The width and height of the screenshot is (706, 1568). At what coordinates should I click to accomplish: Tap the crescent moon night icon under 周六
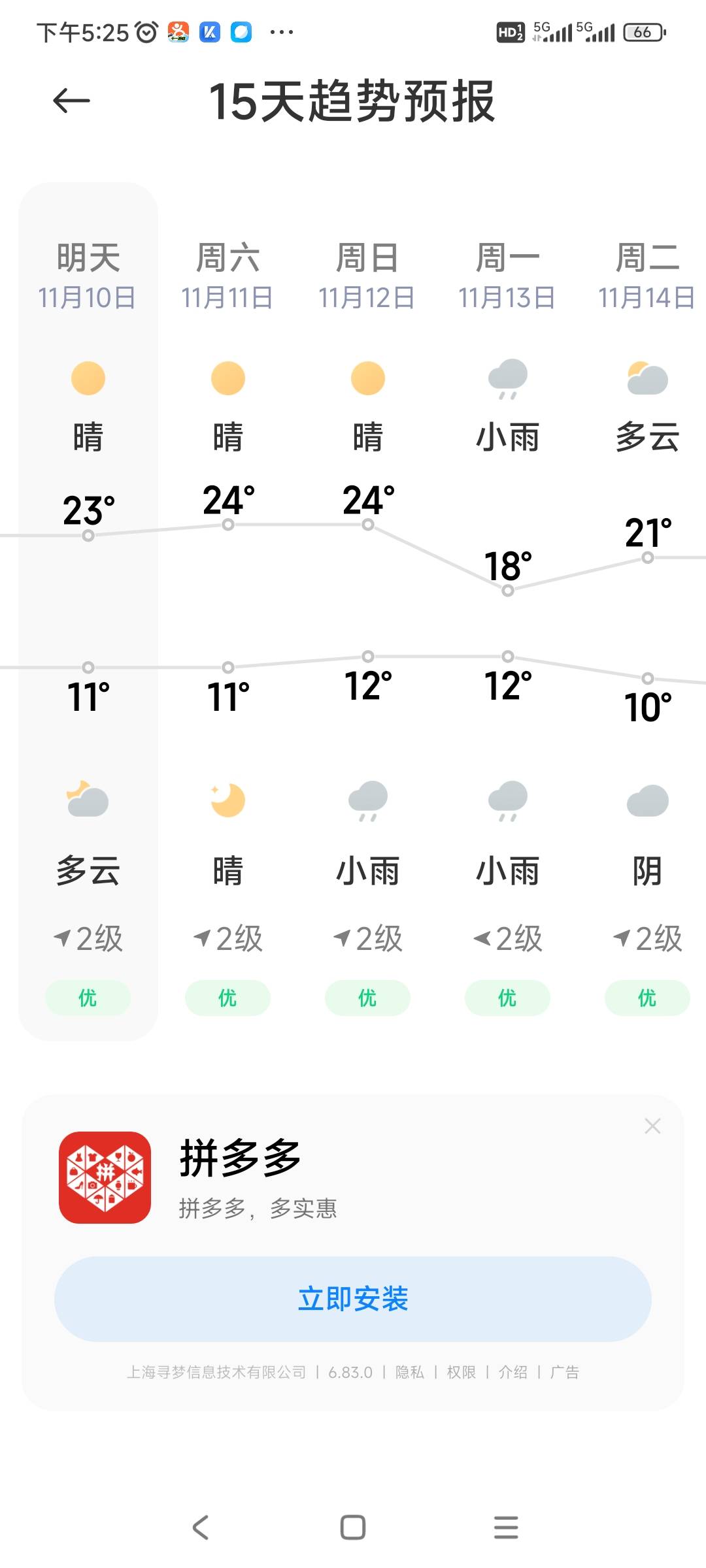point(227,802)
